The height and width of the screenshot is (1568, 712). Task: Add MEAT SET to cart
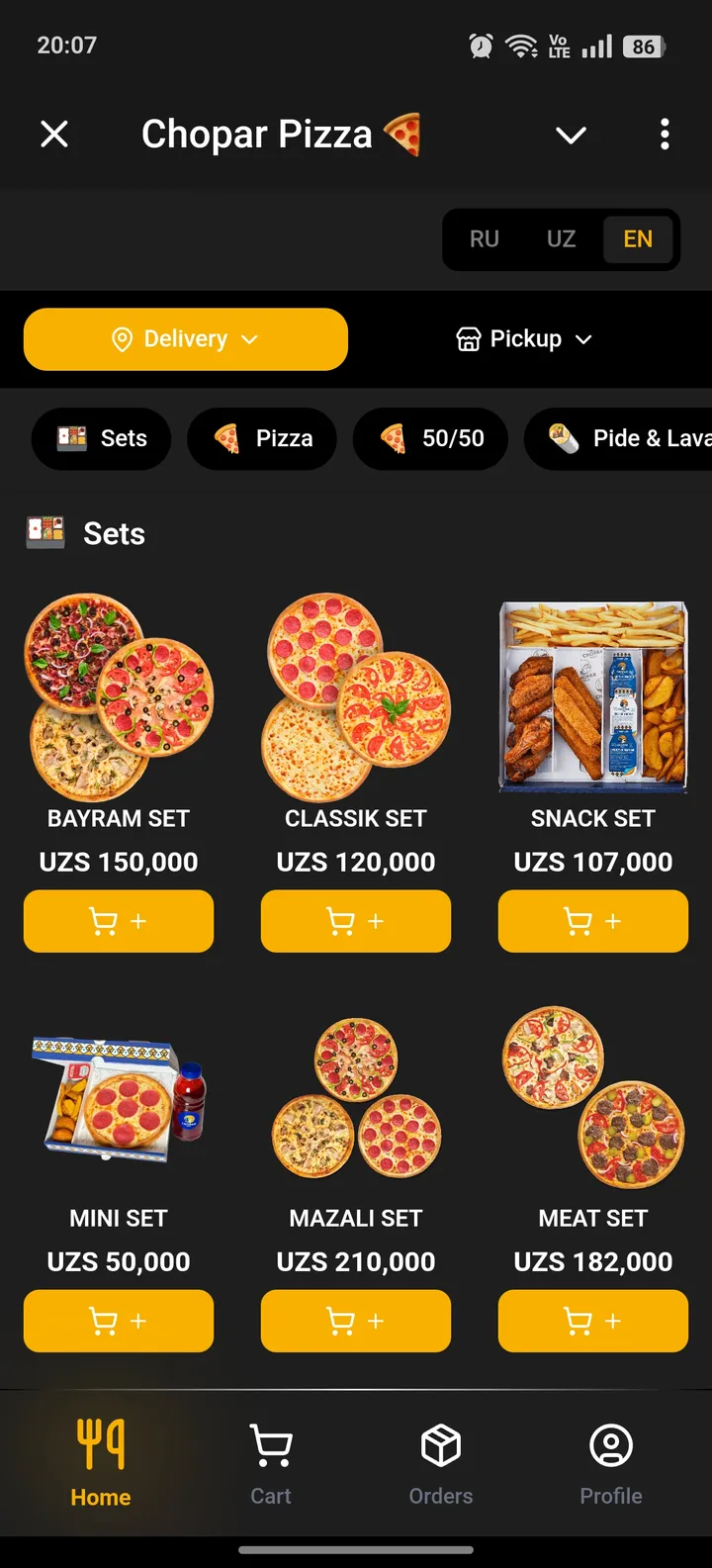point(593,1321)
